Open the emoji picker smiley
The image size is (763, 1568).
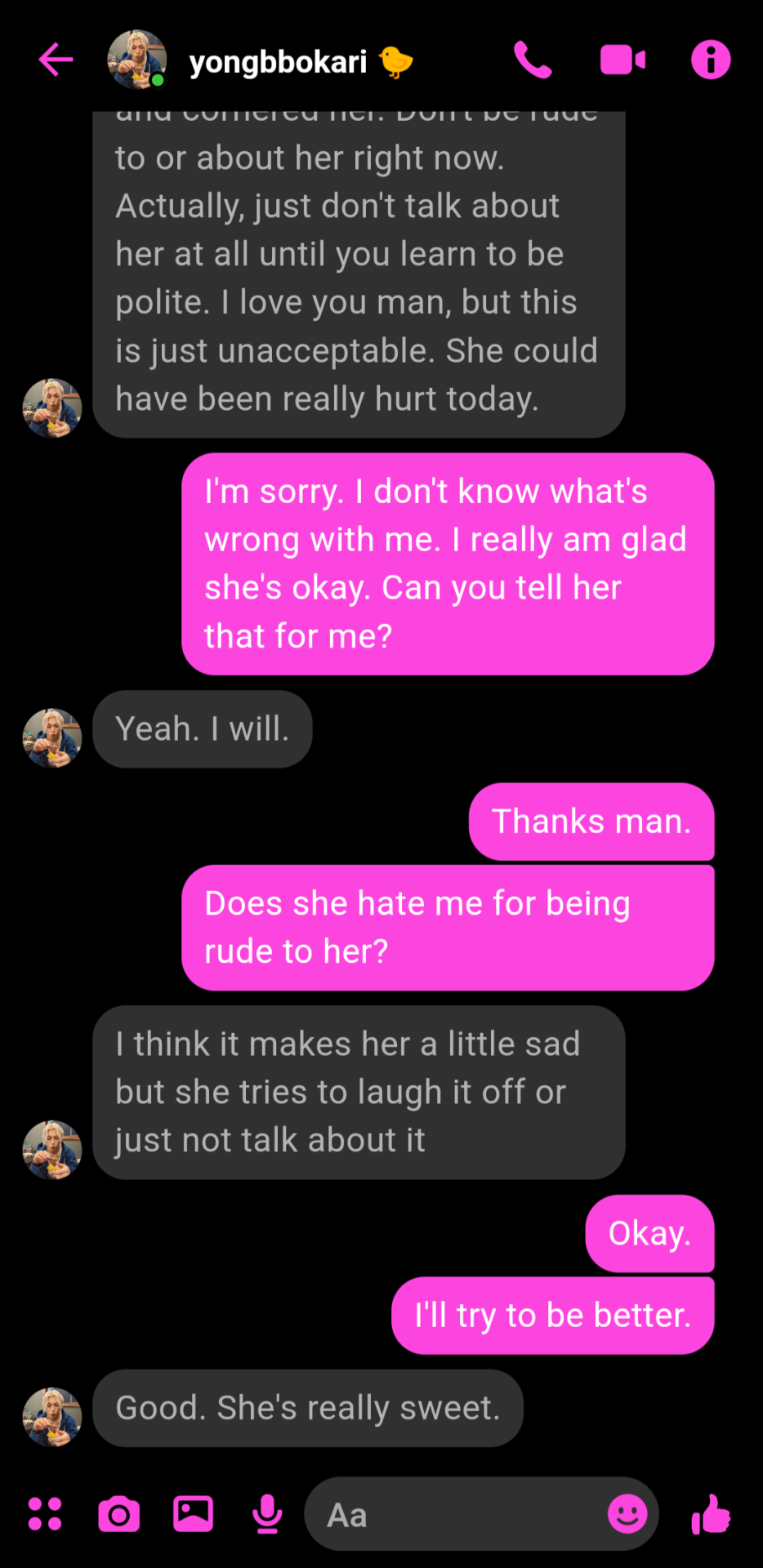(x=627, y=1514)
